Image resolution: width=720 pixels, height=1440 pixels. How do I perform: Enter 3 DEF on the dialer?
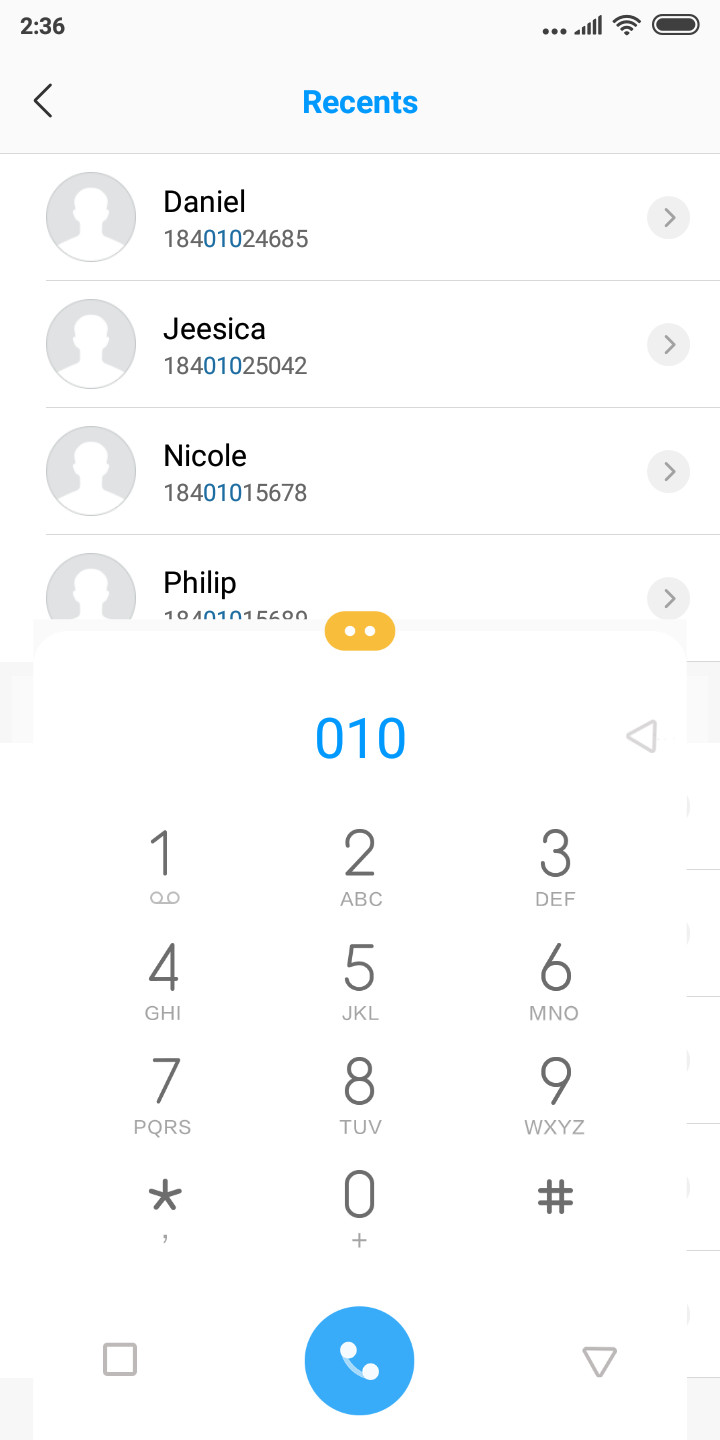[x=555, y=867]
